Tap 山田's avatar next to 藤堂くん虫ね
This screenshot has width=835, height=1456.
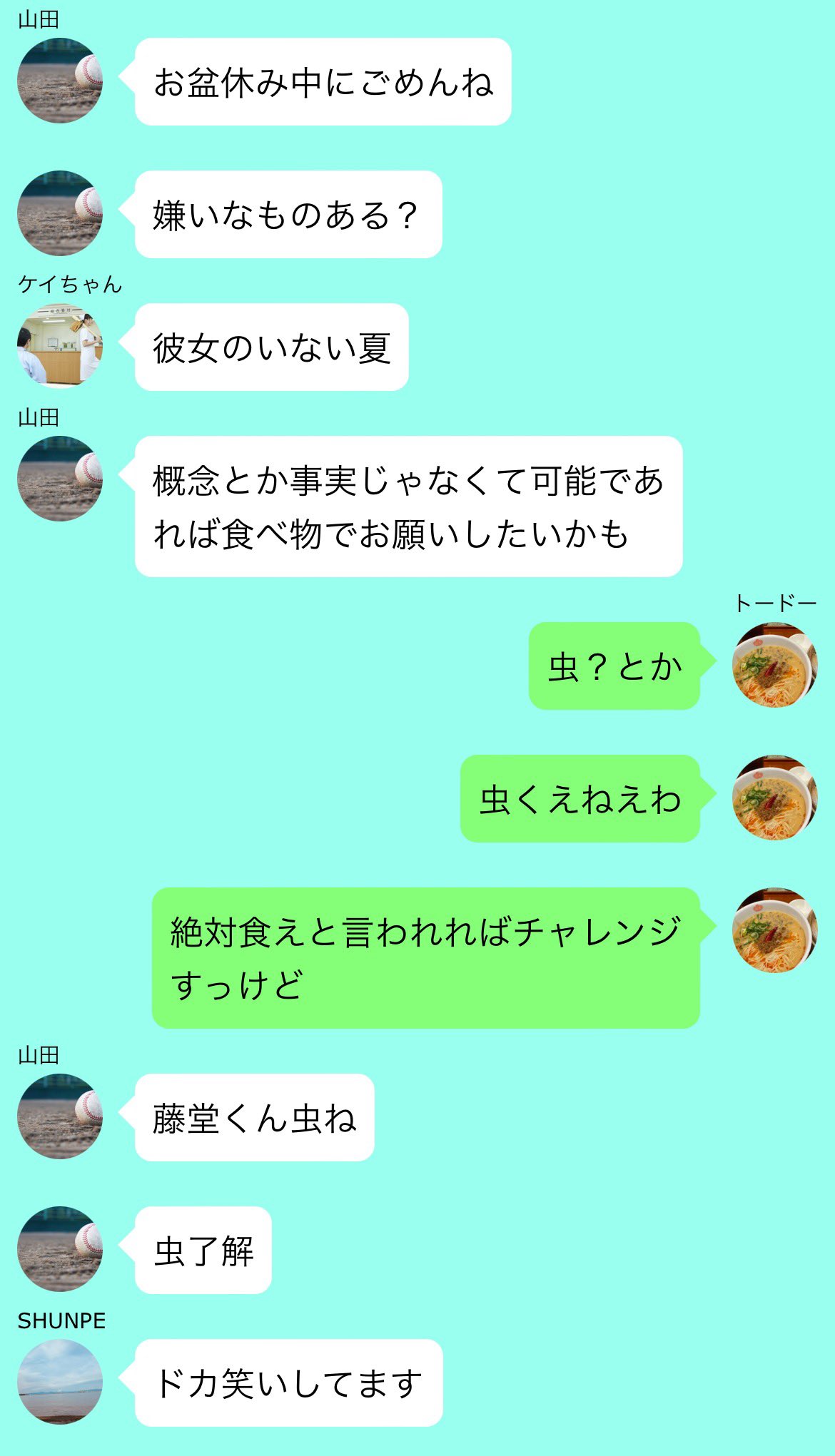60,1116
